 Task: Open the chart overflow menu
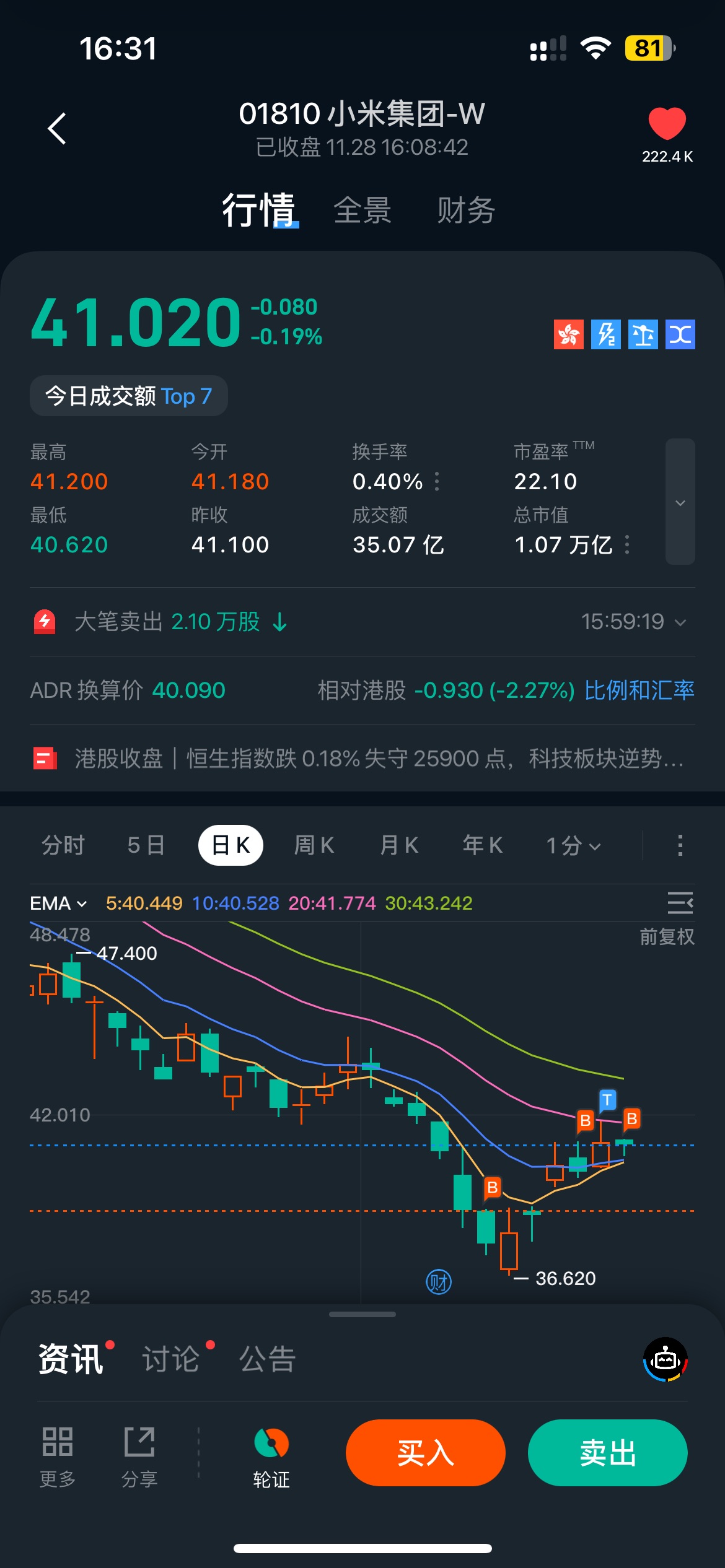[680, 845]
